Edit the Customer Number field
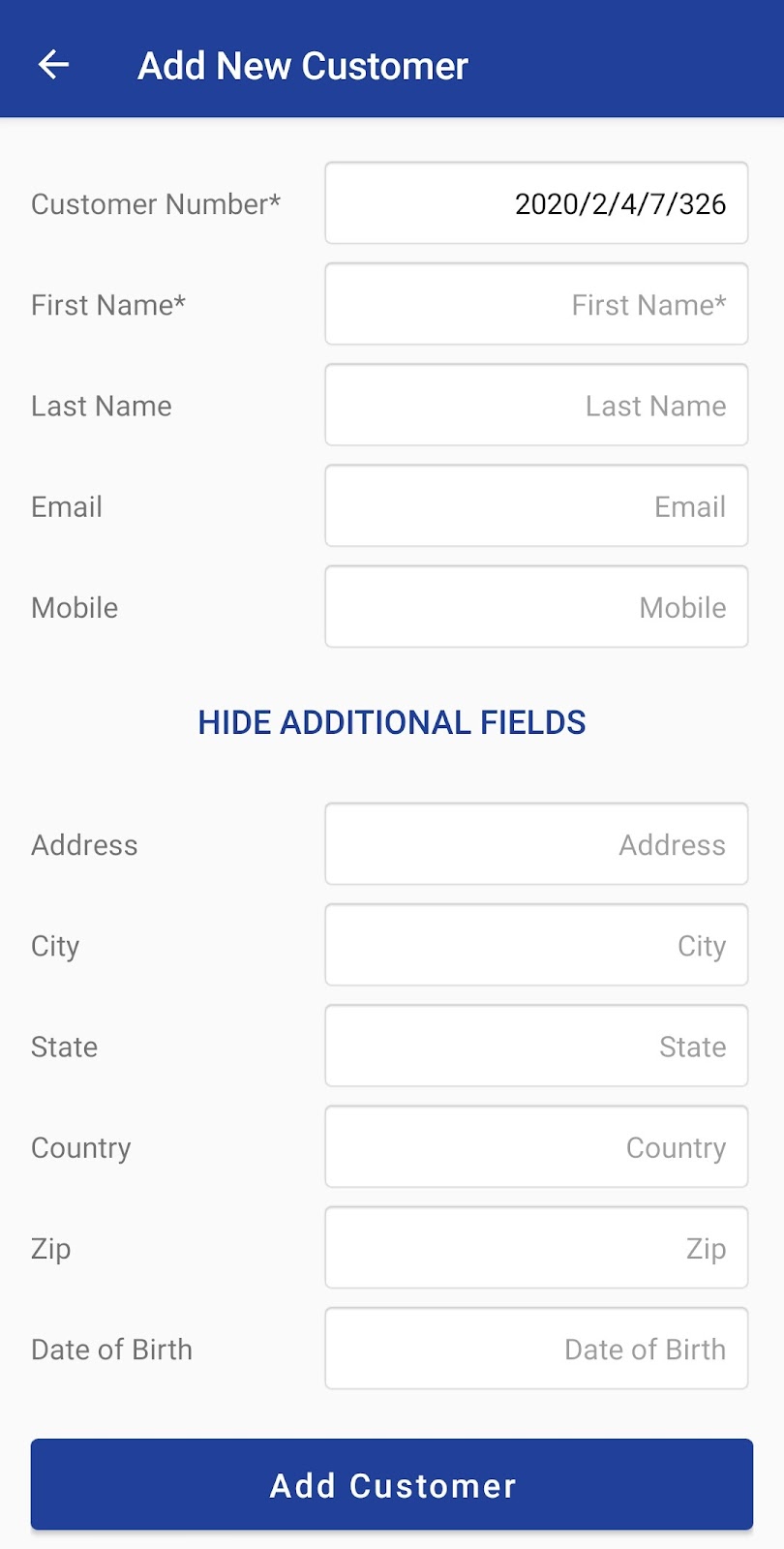This screenshot has height=1549, width=784. (x=536, y=203)
